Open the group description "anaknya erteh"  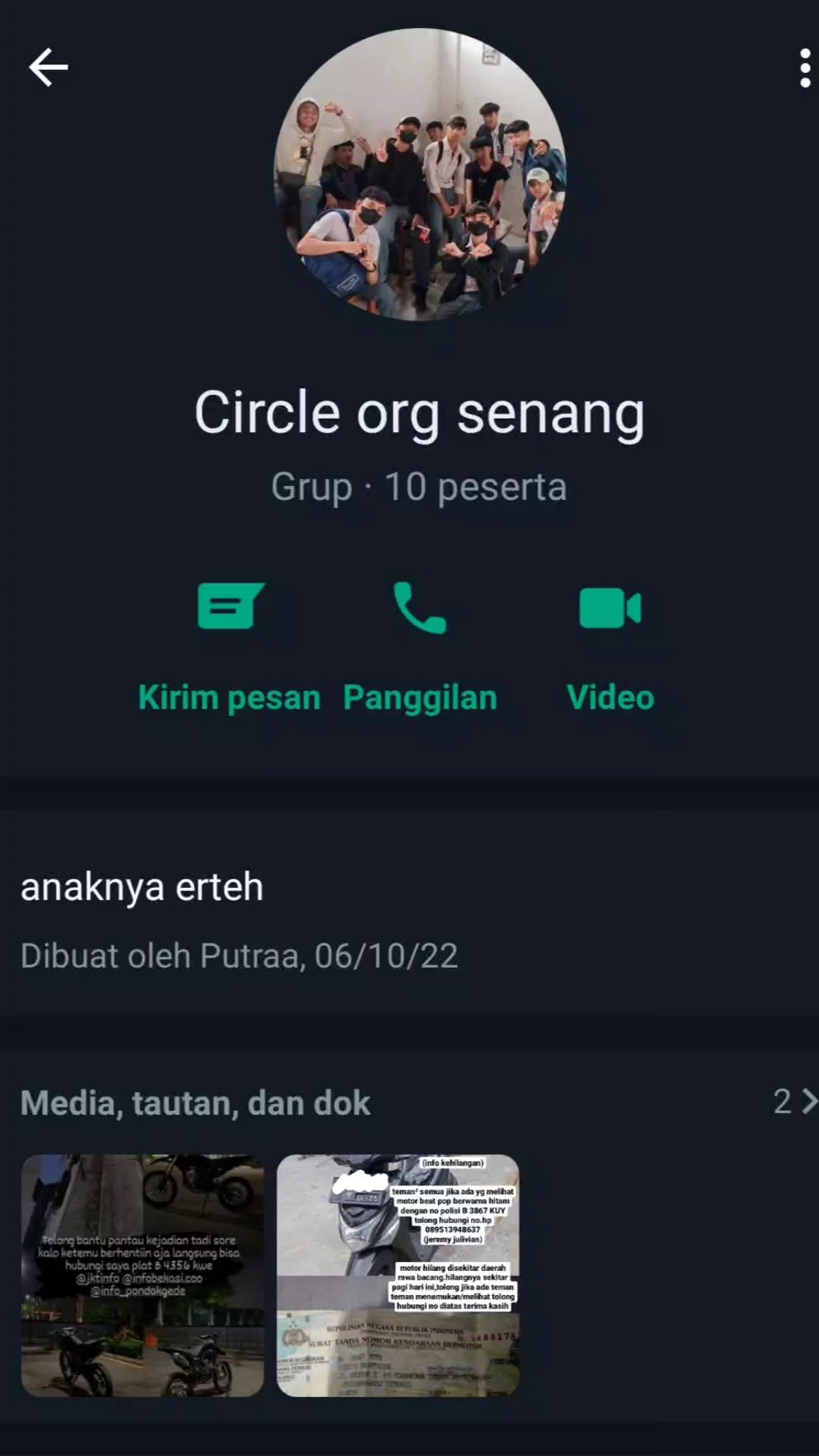(x=143, y=887)
